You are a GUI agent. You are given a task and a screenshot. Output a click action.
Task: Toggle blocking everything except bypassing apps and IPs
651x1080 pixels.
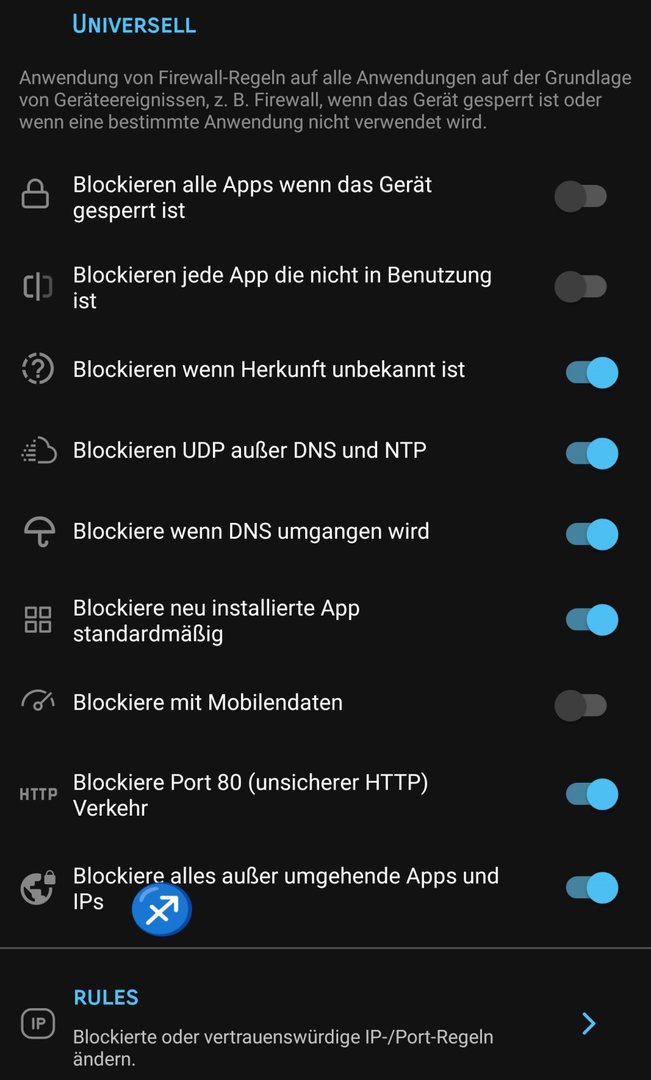point(591,888)
